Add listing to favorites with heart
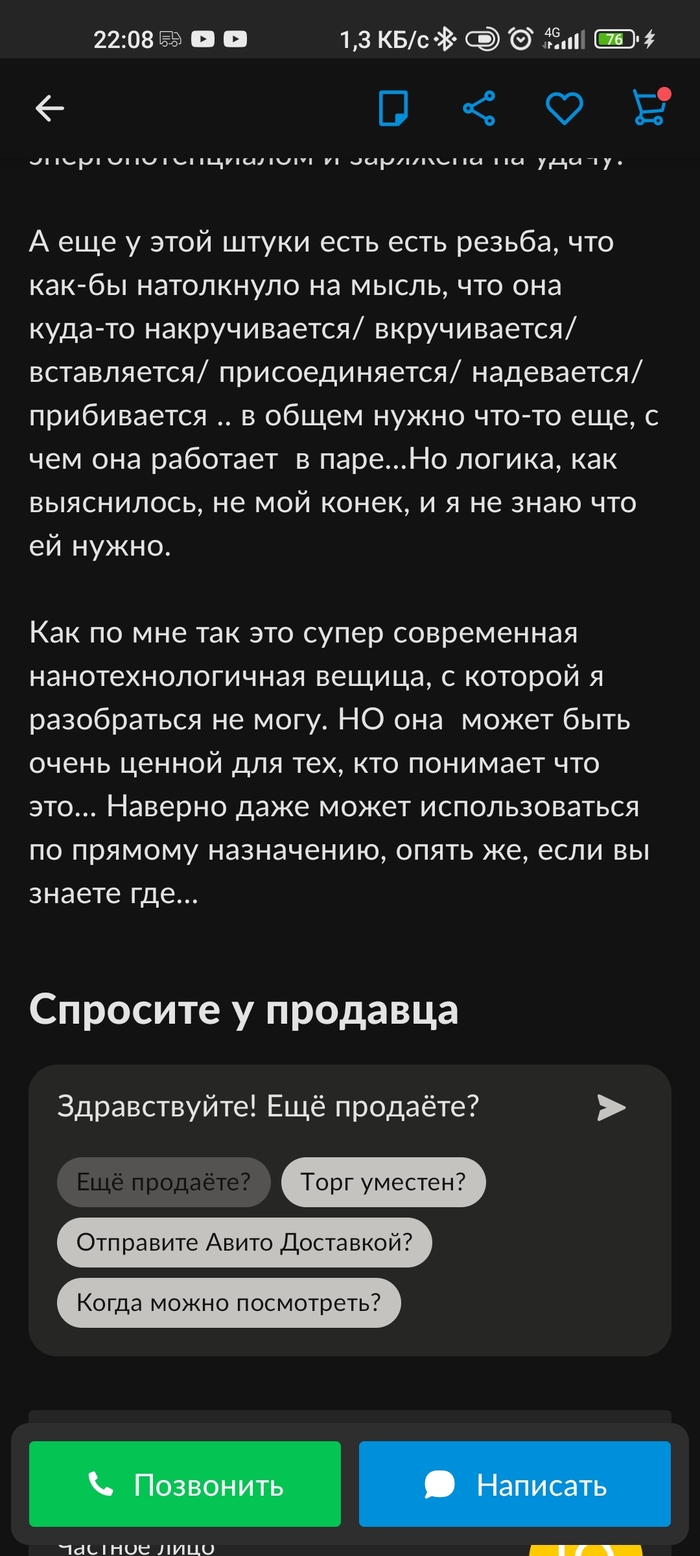The width and height of the screenshot is (700, 1556). pos(564,108)
